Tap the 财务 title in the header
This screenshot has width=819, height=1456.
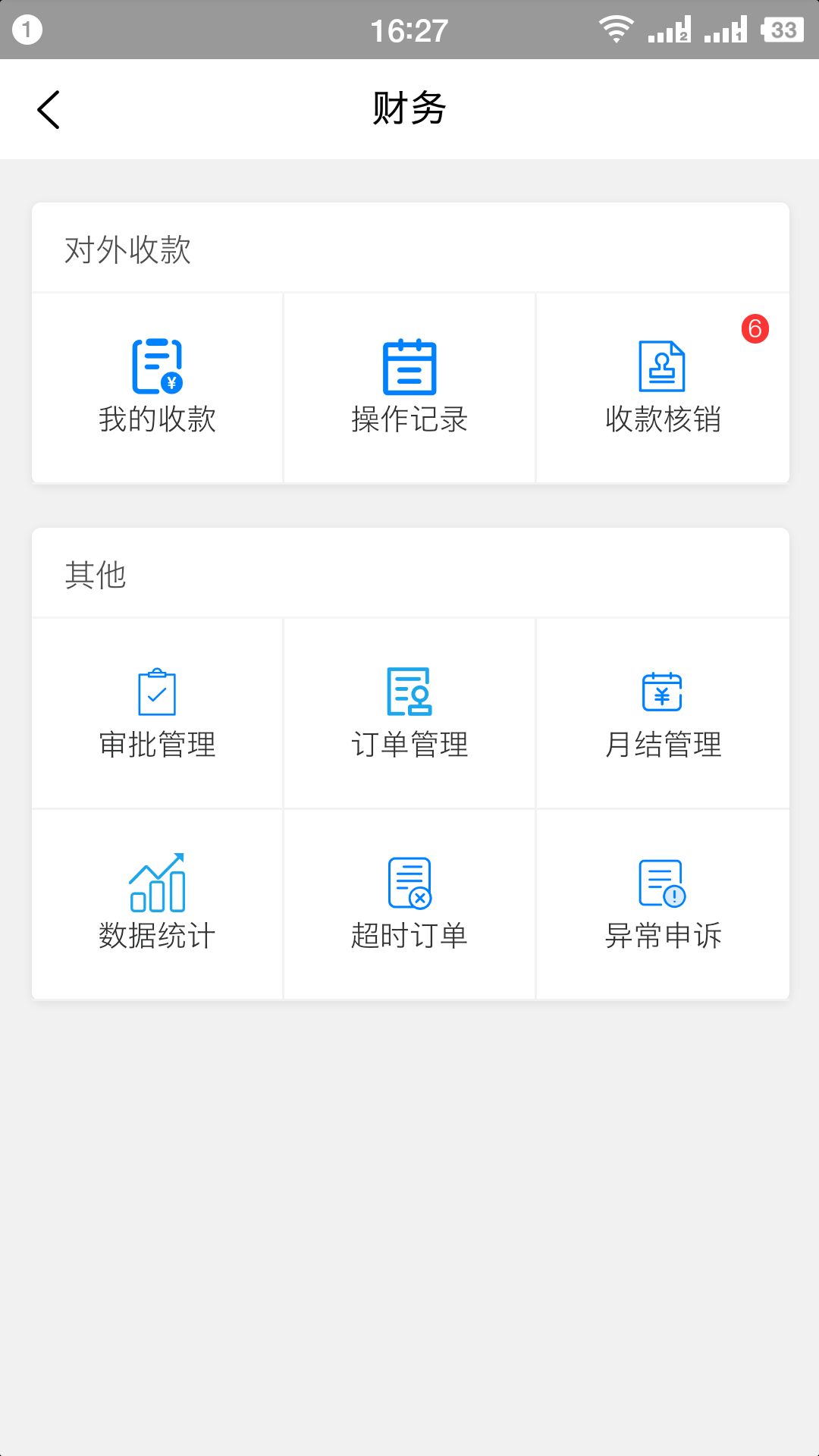(409, 108)
